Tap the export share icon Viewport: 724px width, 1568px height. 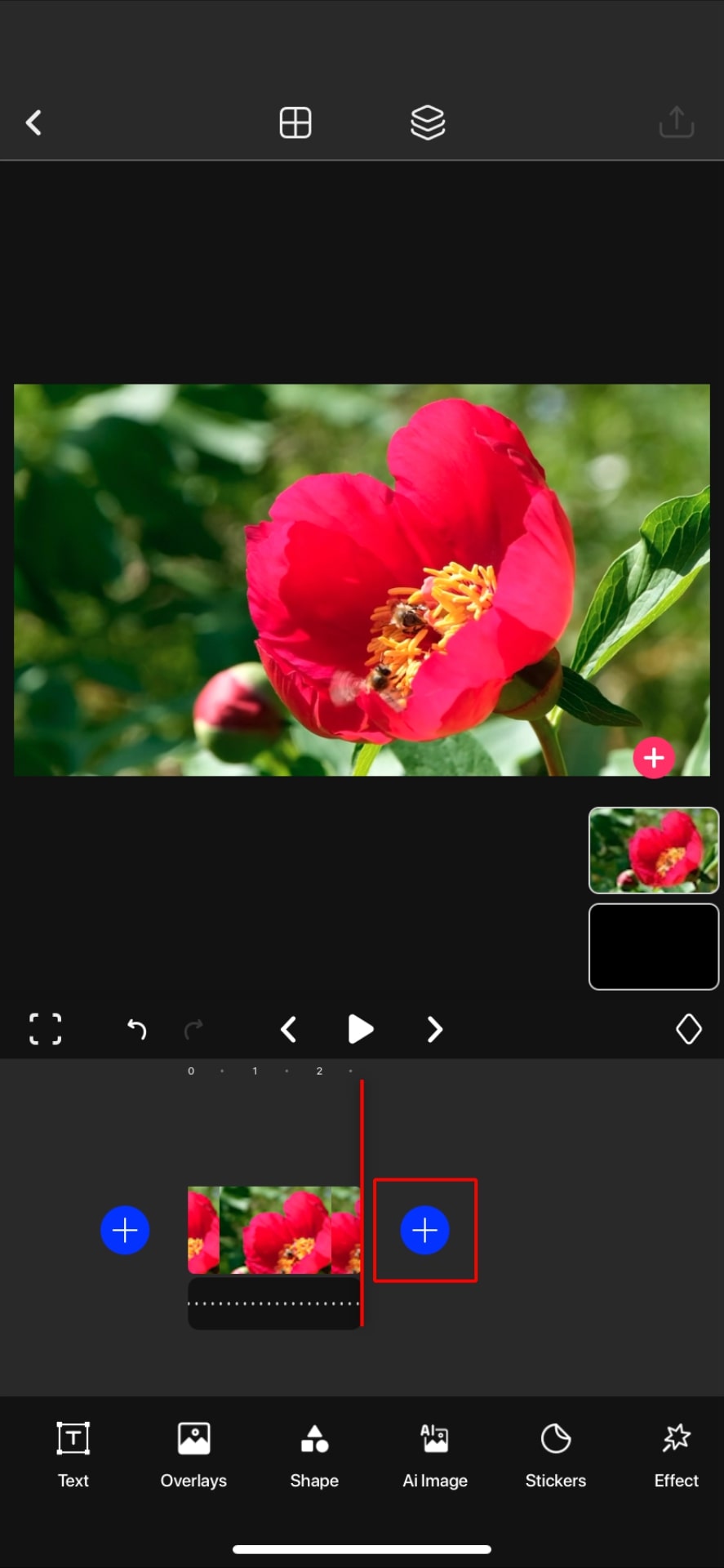coord(676,122)
